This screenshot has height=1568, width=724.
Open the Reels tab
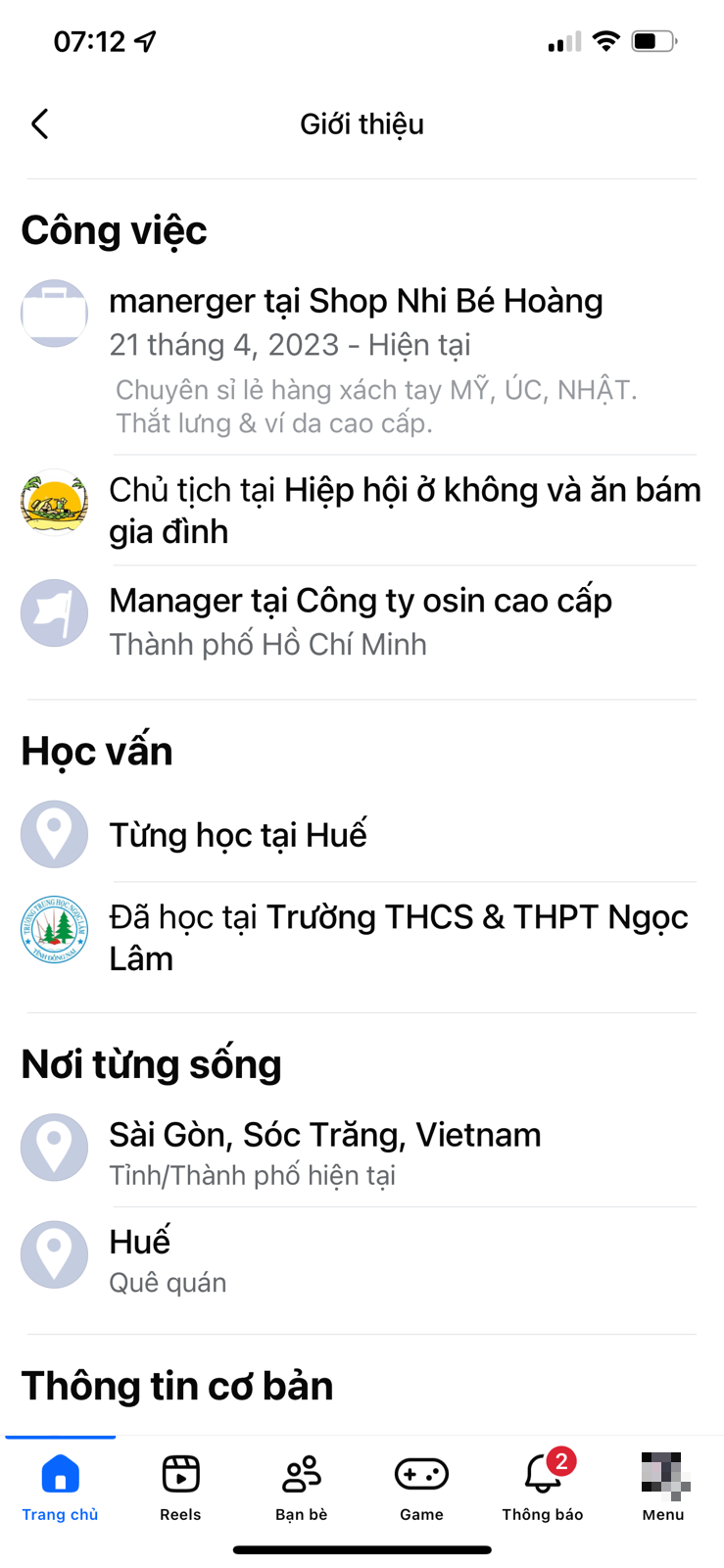click(180, 1486)
